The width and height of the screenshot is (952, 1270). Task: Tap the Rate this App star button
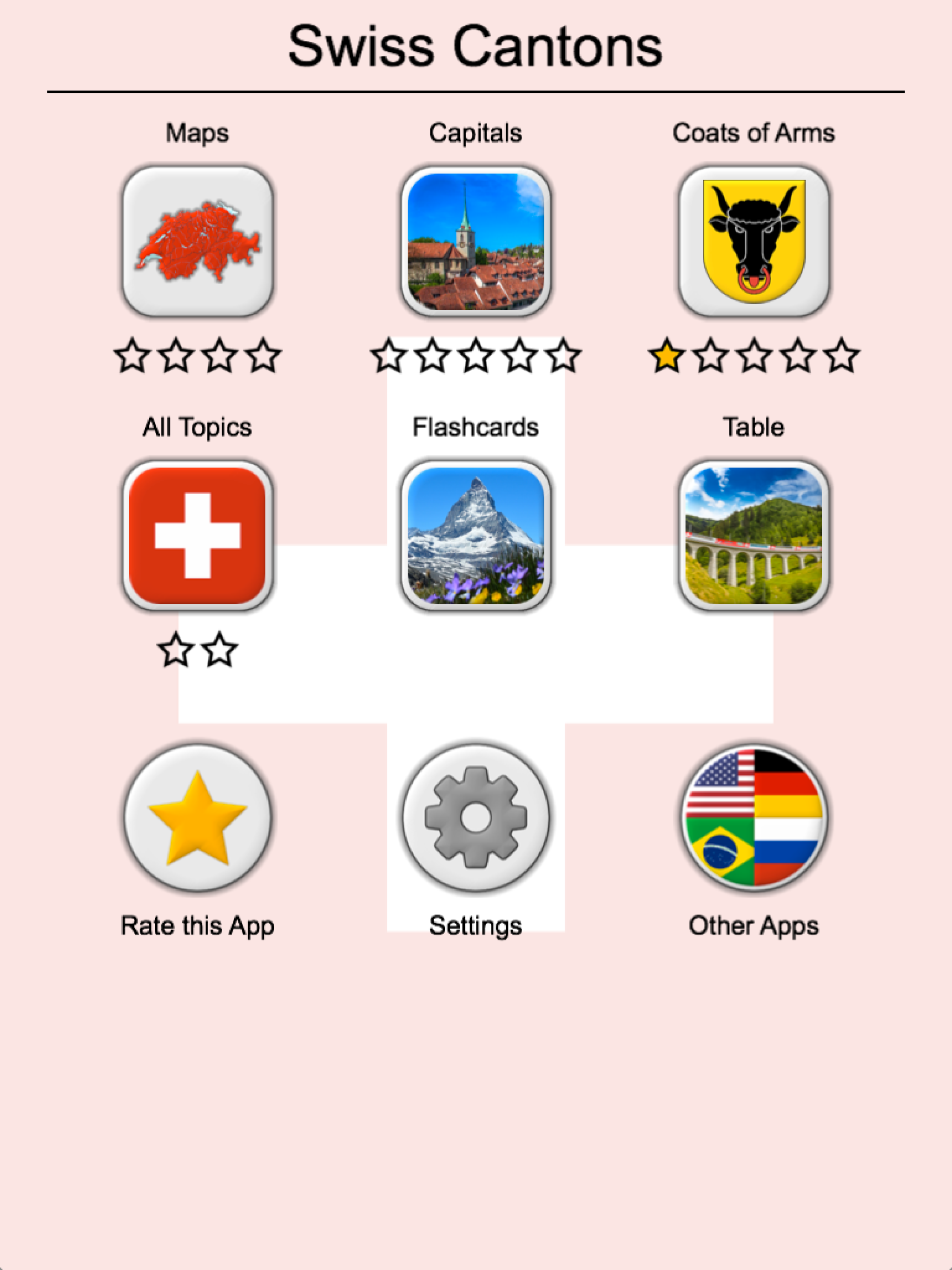[198, 818]
